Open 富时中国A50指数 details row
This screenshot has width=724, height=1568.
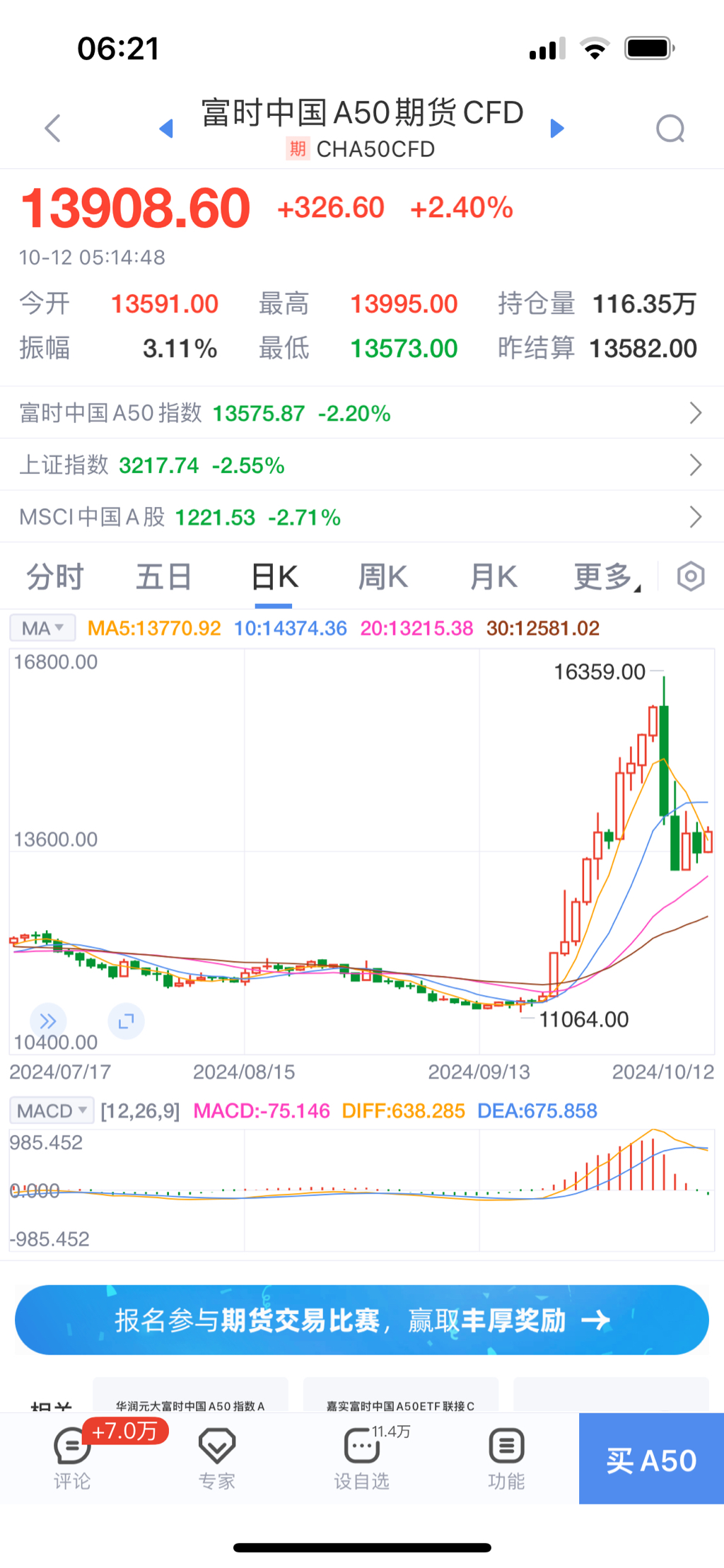point(361,413)
